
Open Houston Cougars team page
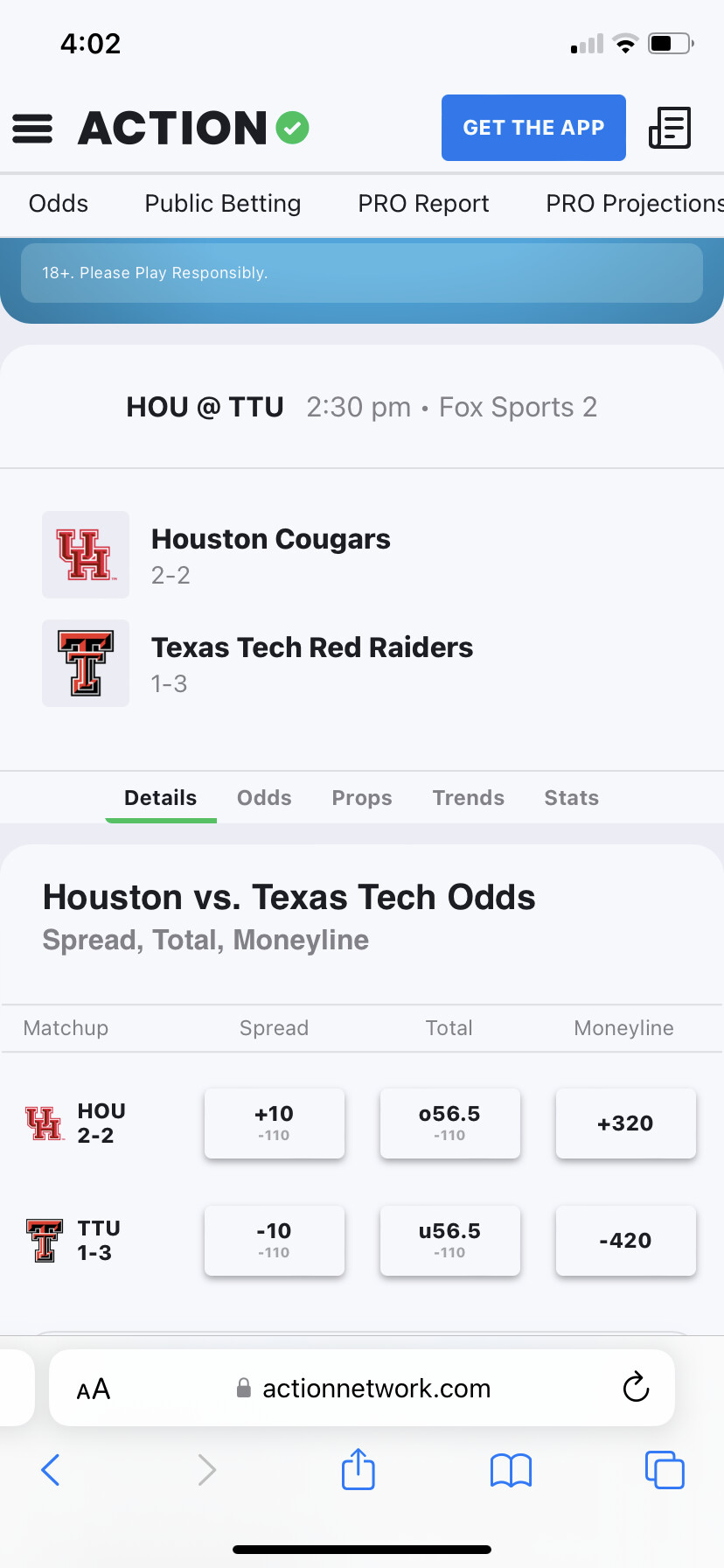click(271, 539)
